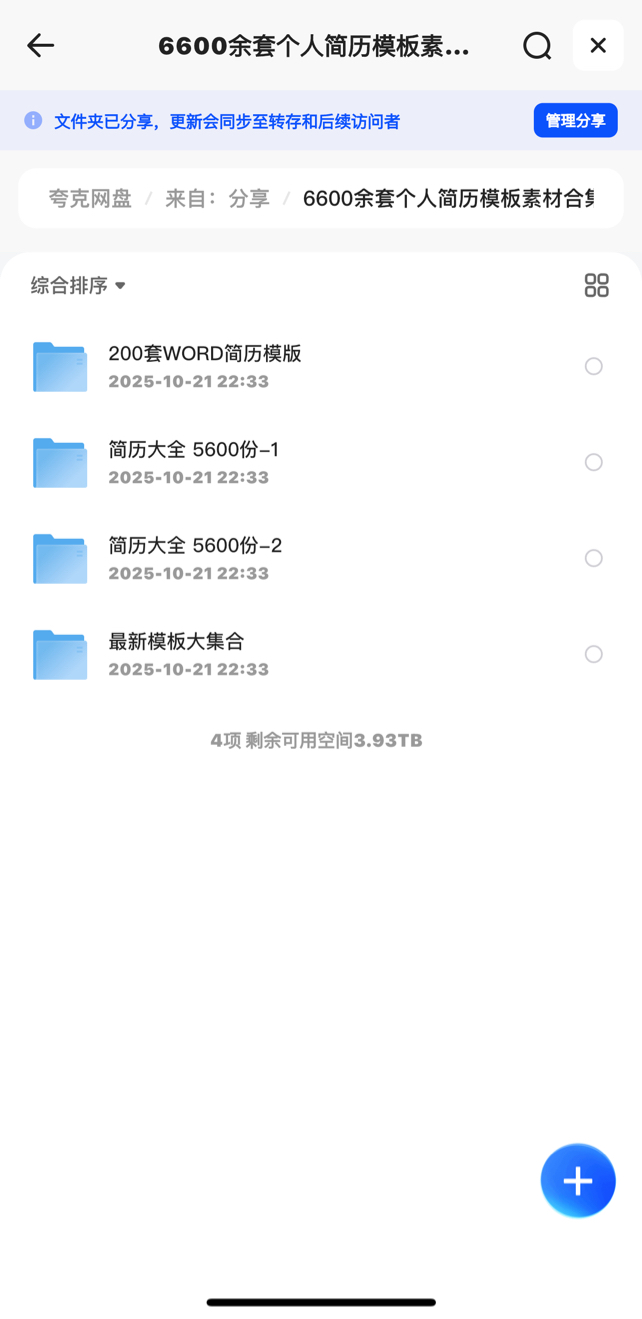Switch to grid view layout
Screen dimensions: 642x1319
596,286
